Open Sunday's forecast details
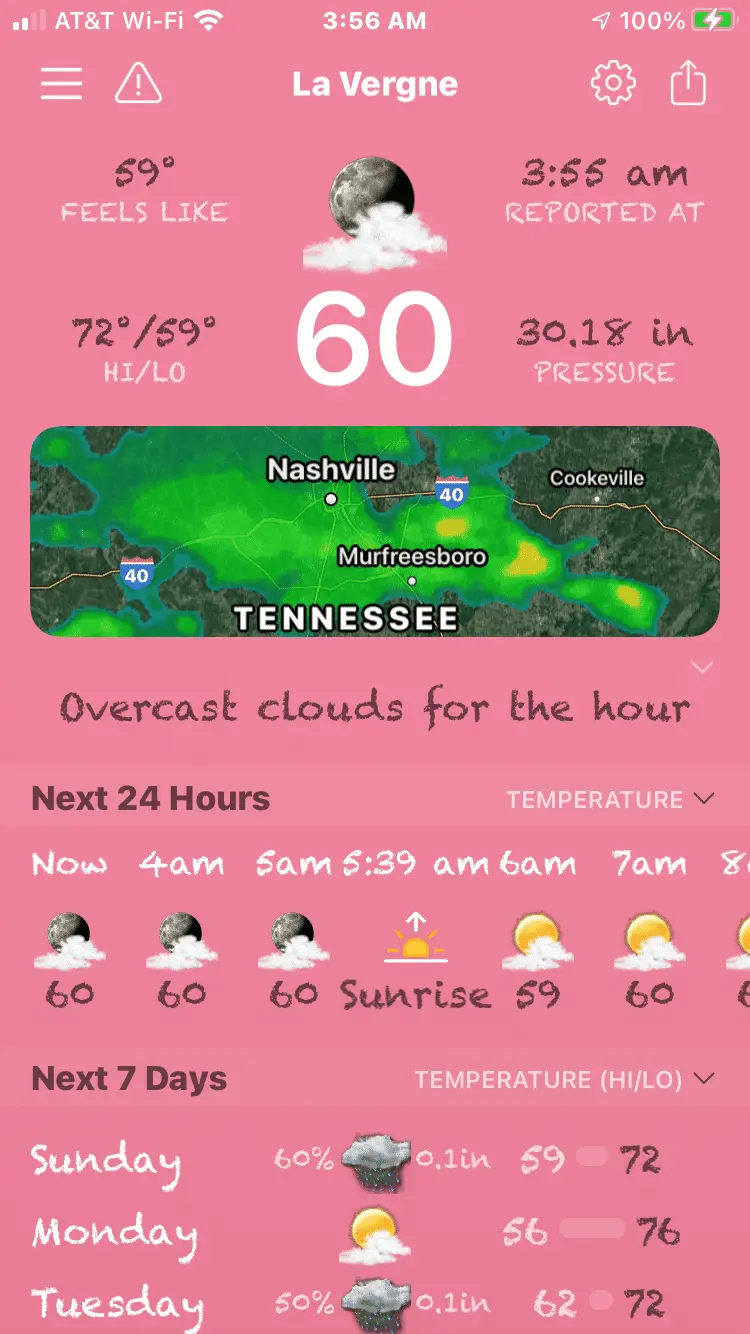The image size is (750, 1334). 375,1160
